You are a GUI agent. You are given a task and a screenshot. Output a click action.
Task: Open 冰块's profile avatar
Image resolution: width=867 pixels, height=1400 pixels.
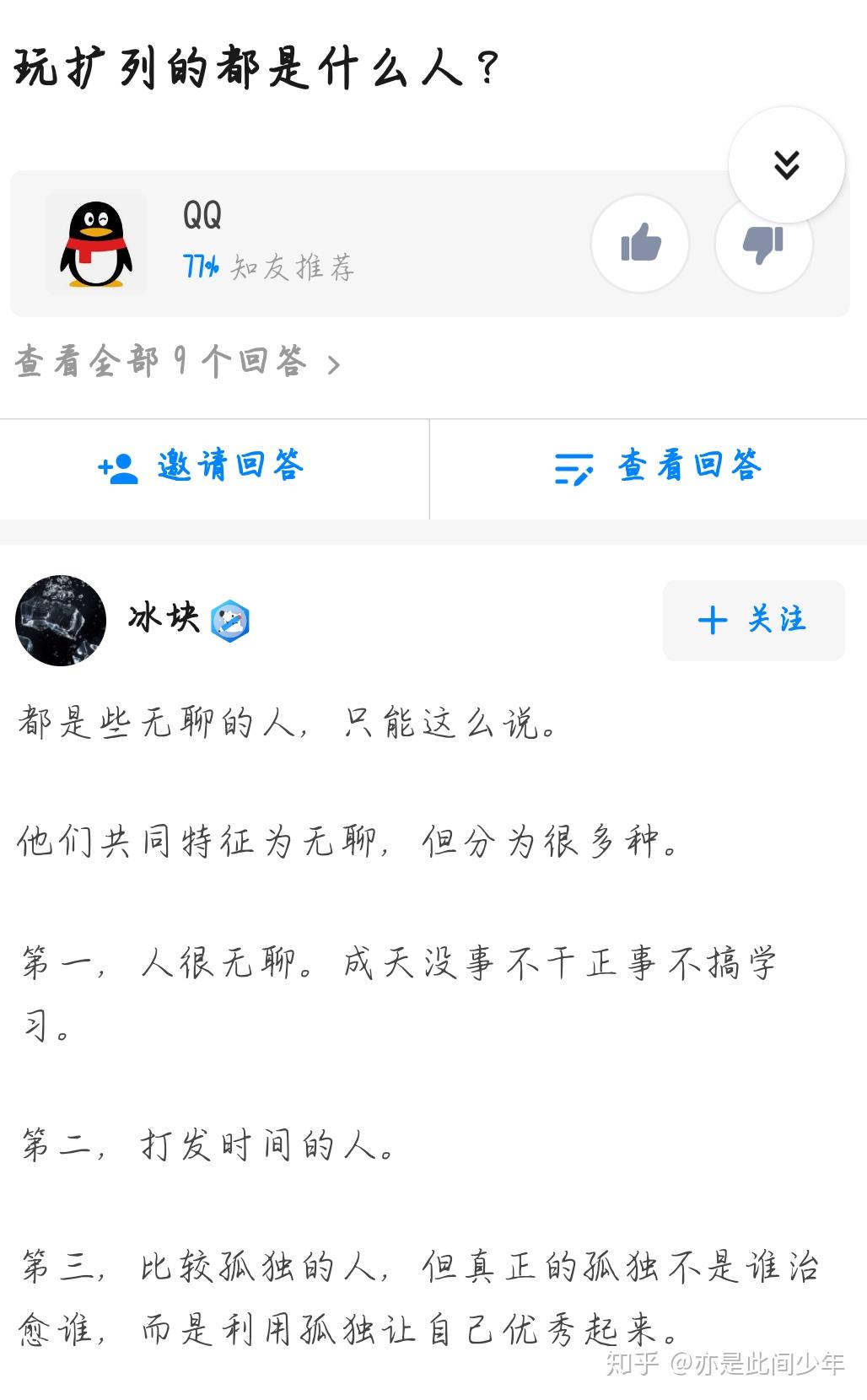coord(61,621)
